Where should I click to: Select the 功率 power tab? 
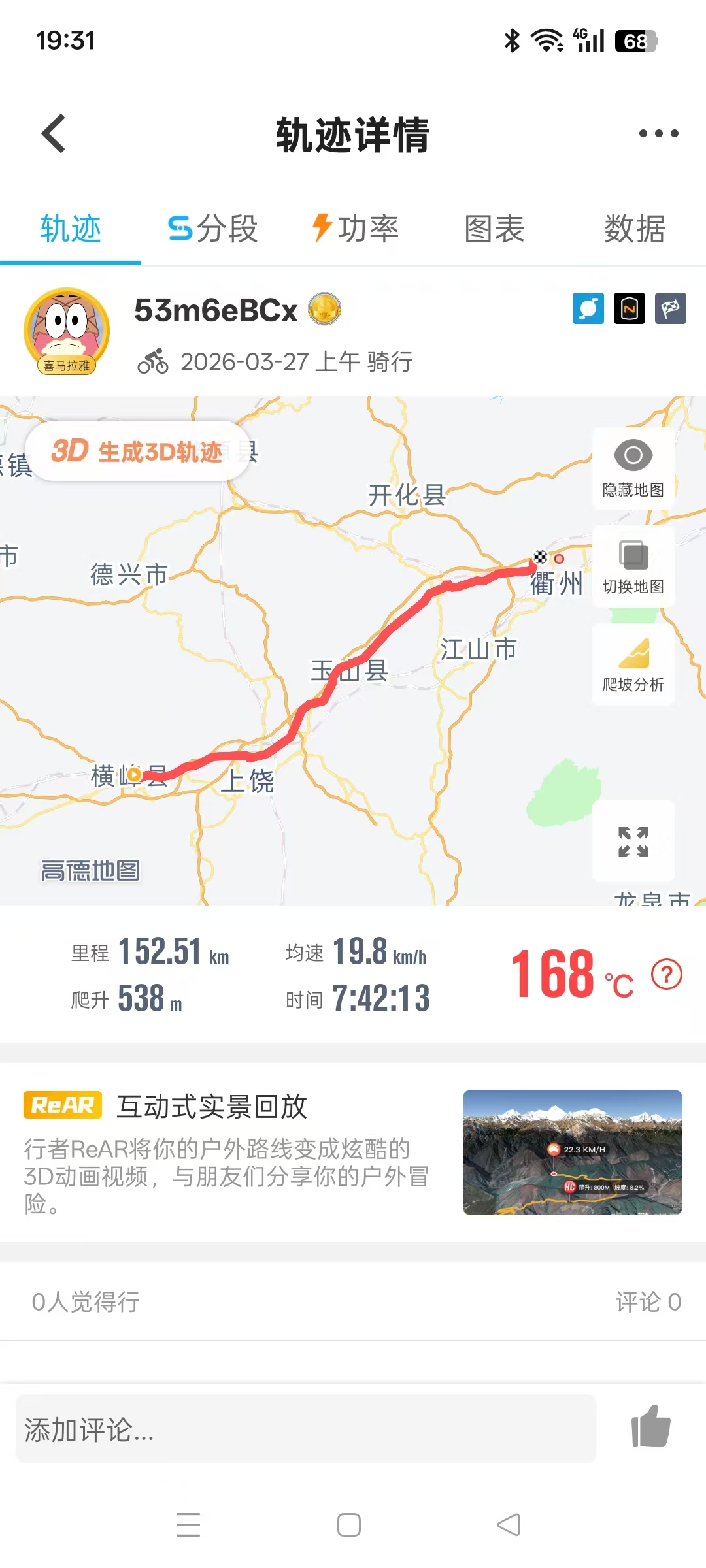[357, 230]
